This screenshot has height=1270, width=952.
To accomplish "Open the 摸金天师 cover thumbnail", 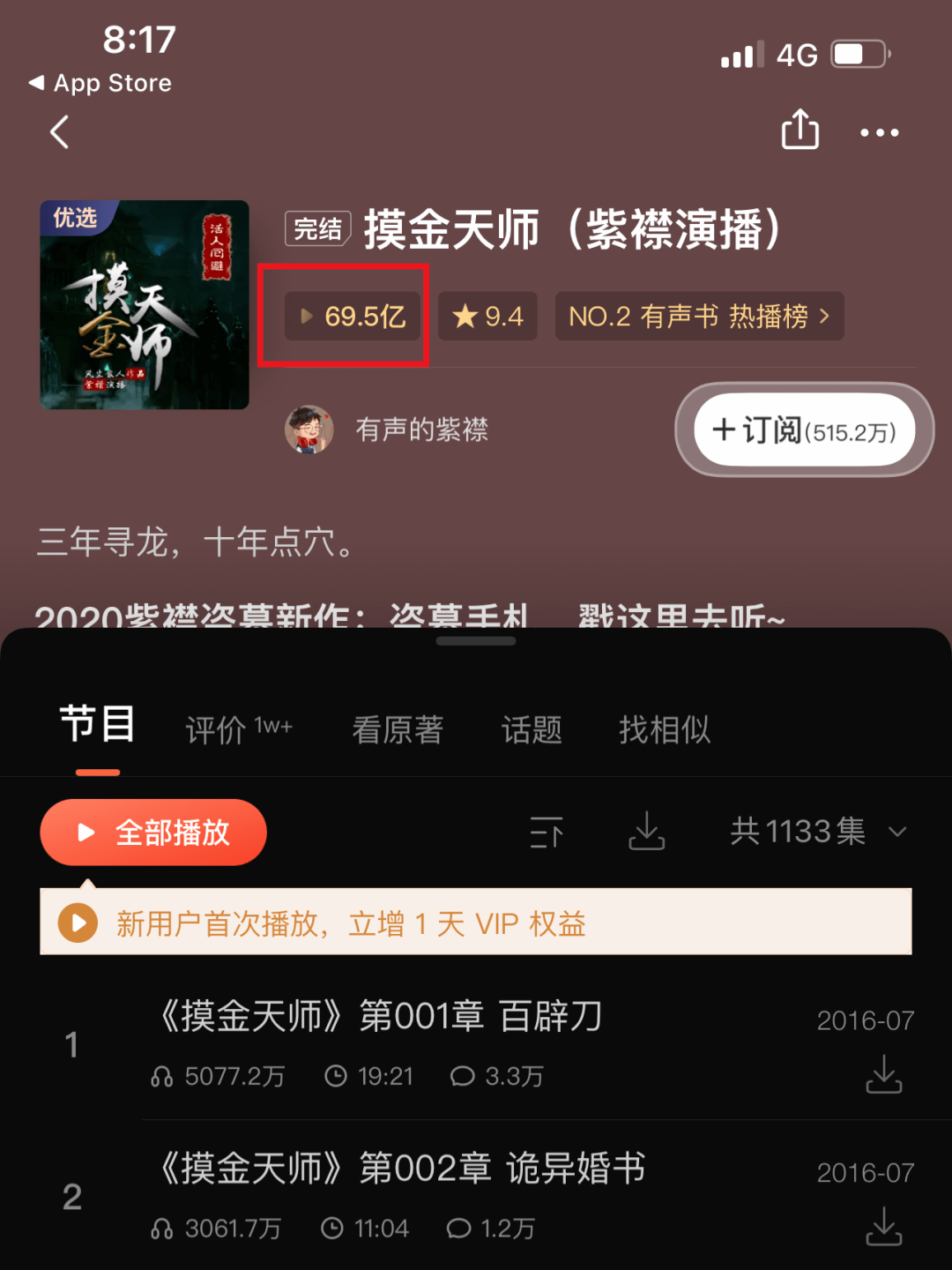I will point(144,303).
